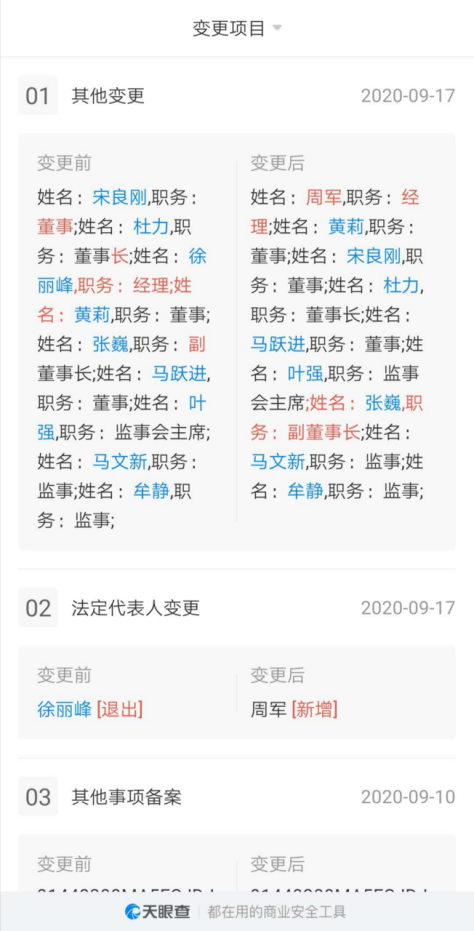
Task: Tap 杜力 in the 变更后 column
Action: click(402, 286)
